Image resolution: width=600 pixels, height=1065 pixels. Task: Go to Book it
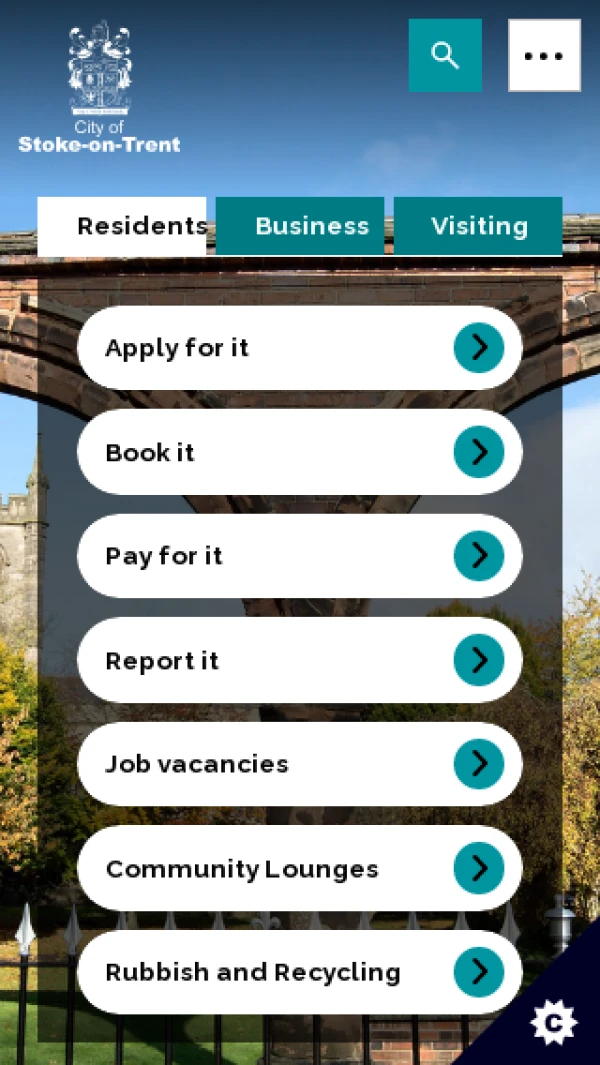click(299, 452)
